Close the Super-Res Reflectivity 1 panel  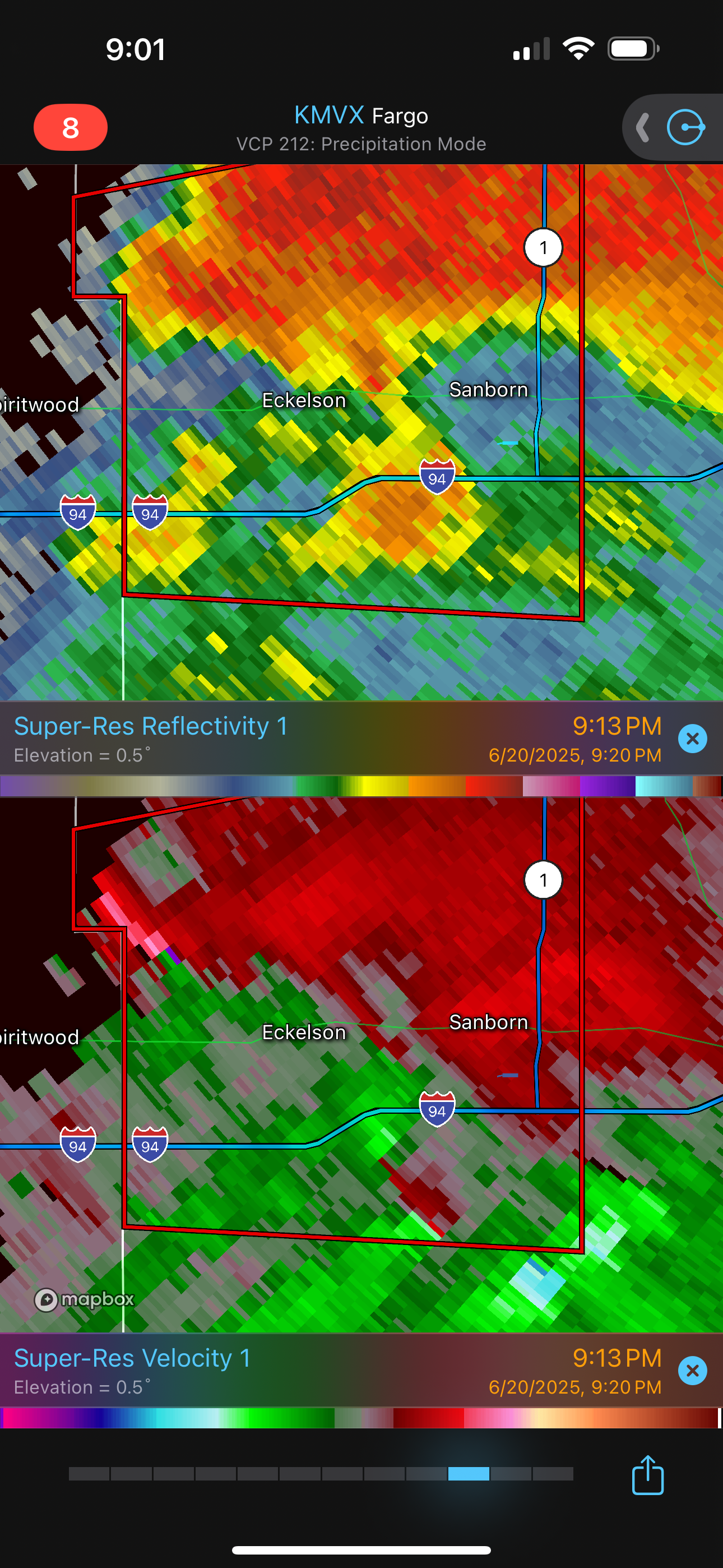[692, 739]
